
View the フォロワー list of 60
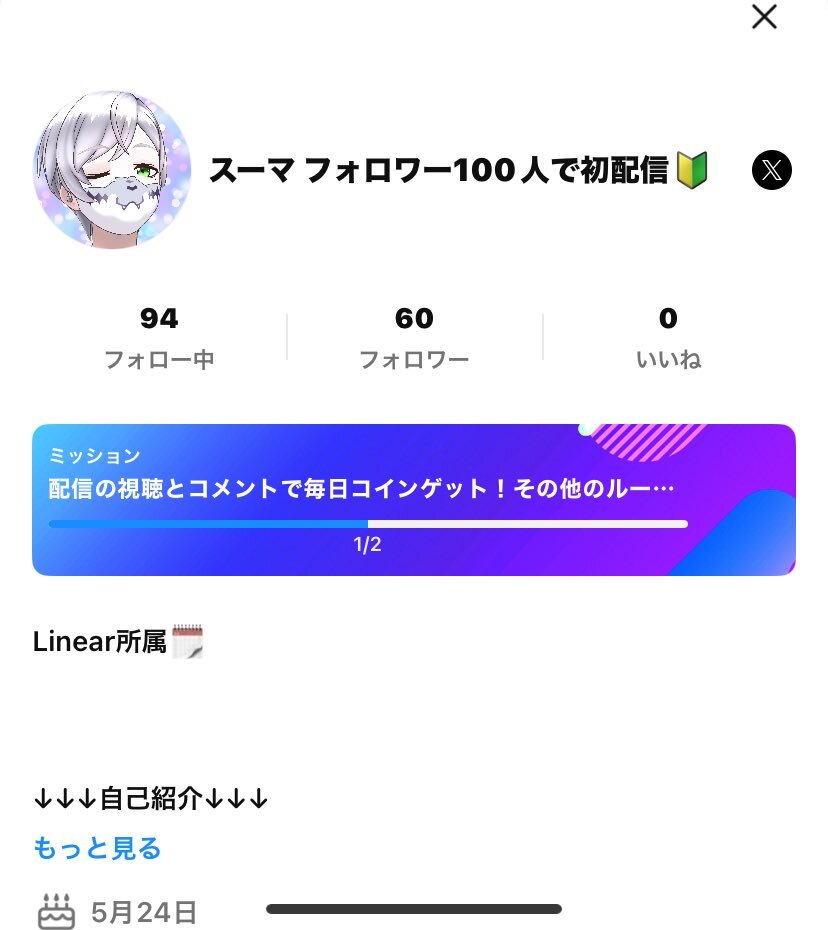point(414,338)
